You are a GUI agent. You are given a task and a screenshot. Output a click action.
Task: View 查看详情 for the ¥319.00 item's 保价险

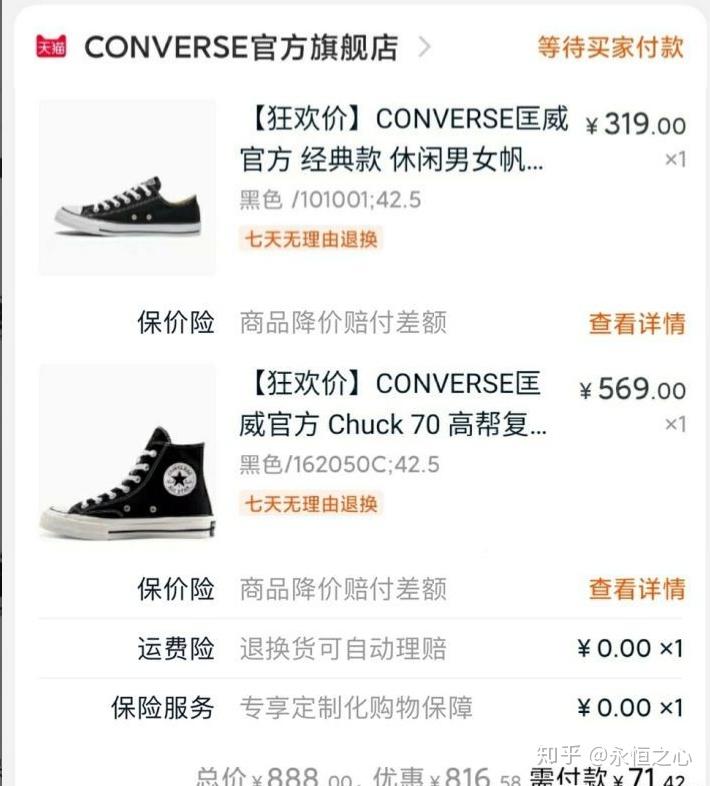pos(636,323)
